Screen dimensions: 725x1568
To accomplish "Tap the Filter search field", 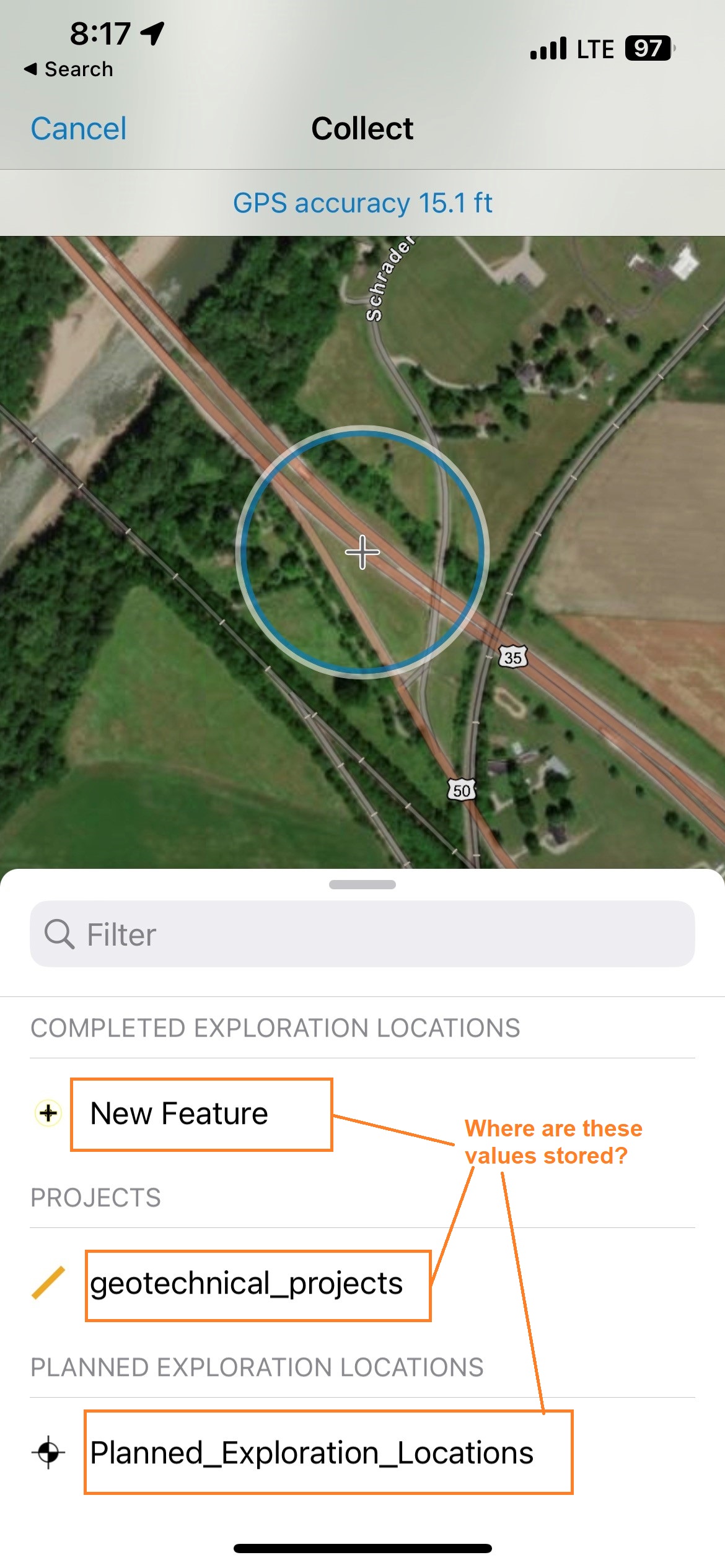I will pos(362,934).
